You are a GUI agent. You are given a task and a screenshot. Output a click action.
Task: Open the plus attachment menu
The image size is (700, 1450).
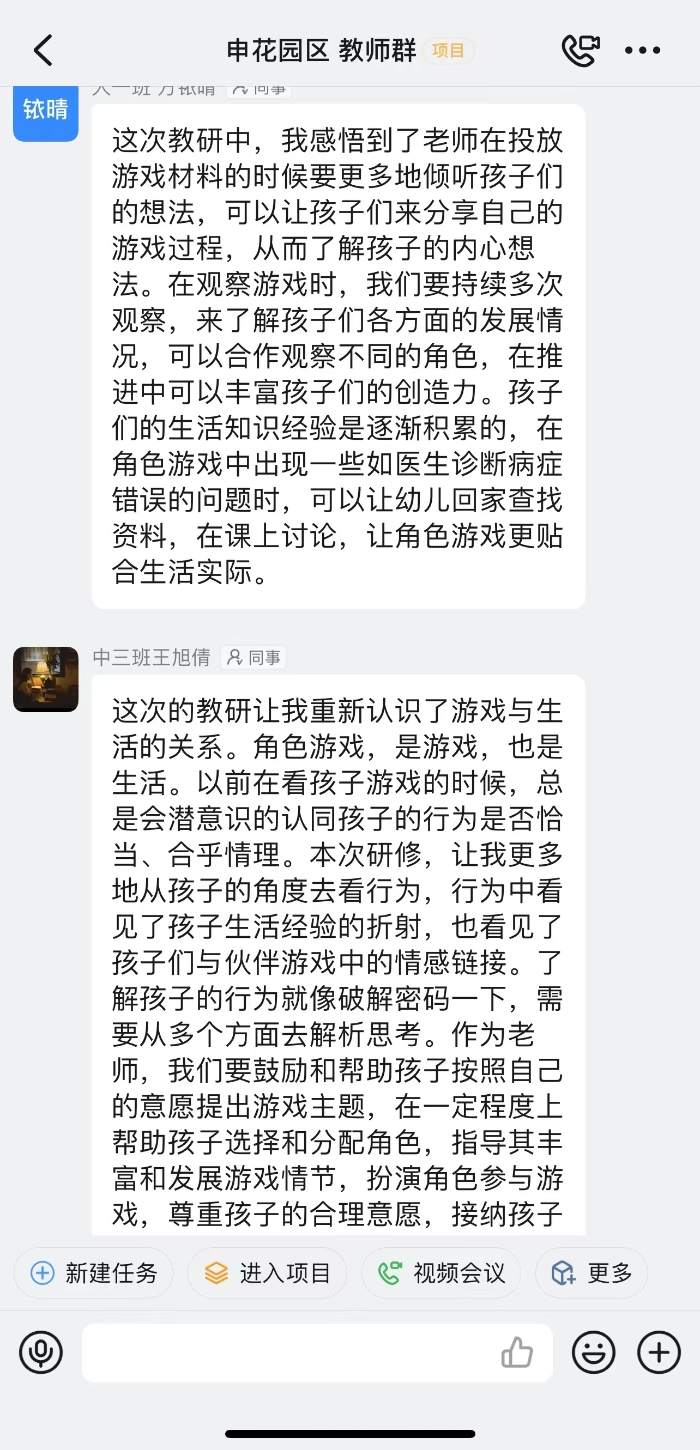pos(659,1353)
